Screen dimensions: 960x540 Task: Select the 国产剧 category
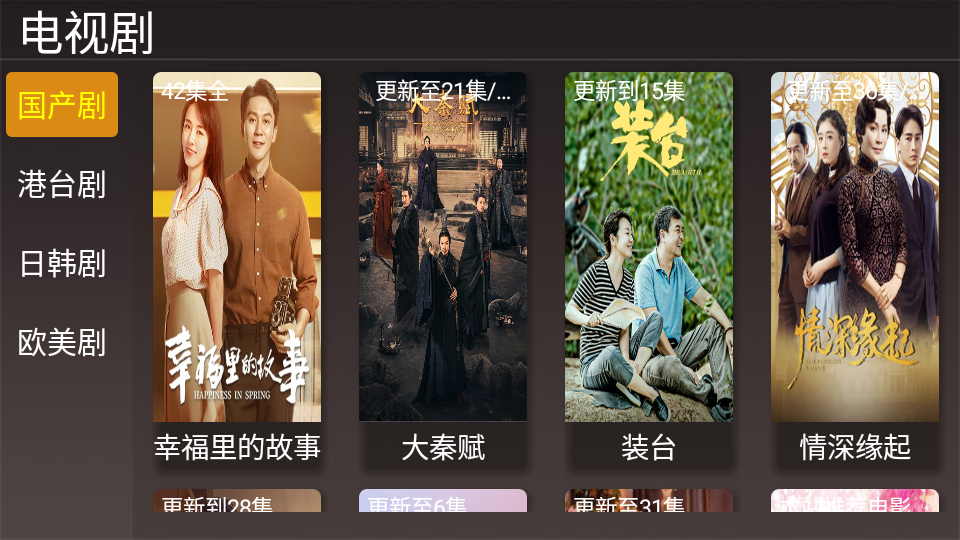[62, 105]
